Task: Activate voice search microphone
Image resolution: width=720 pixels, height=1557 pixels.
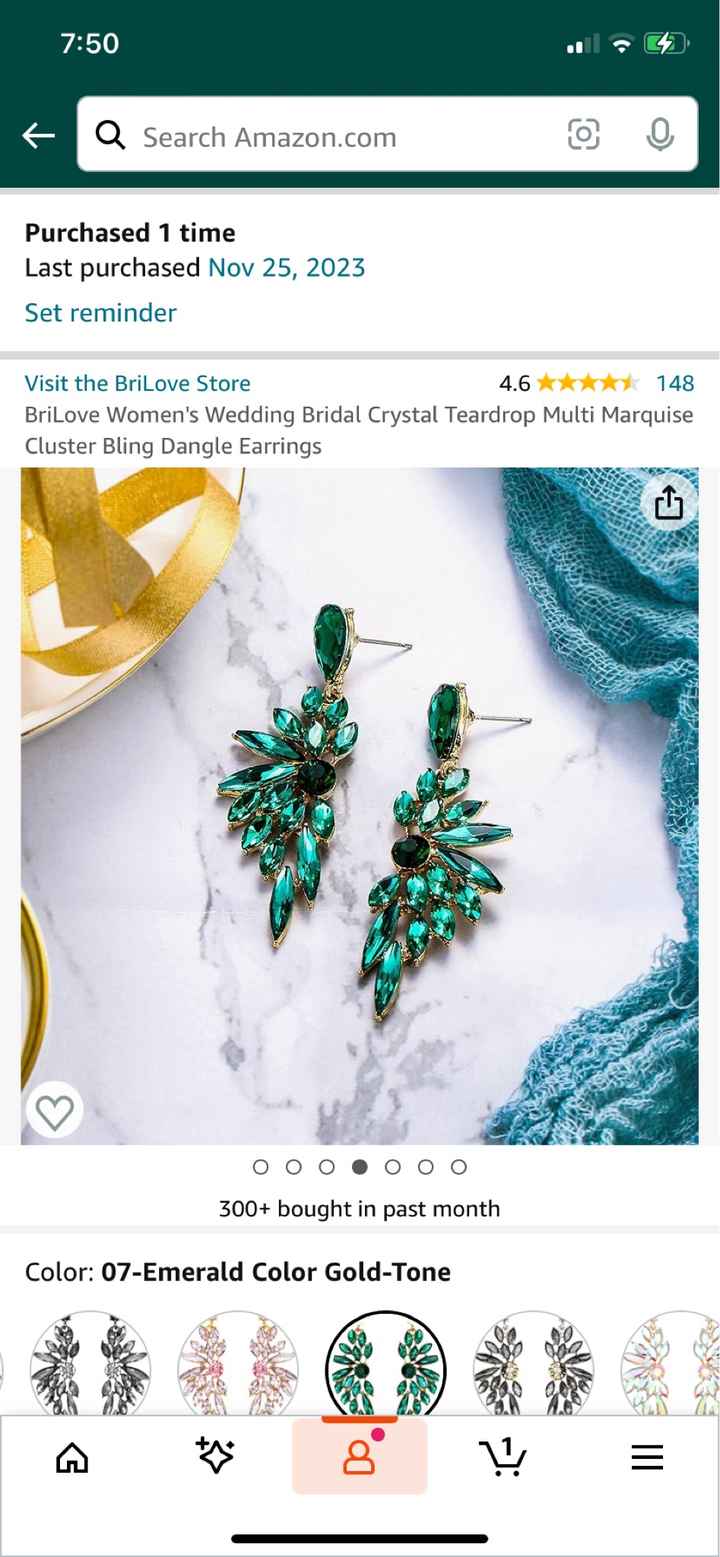Action: [x=661, y=133]
